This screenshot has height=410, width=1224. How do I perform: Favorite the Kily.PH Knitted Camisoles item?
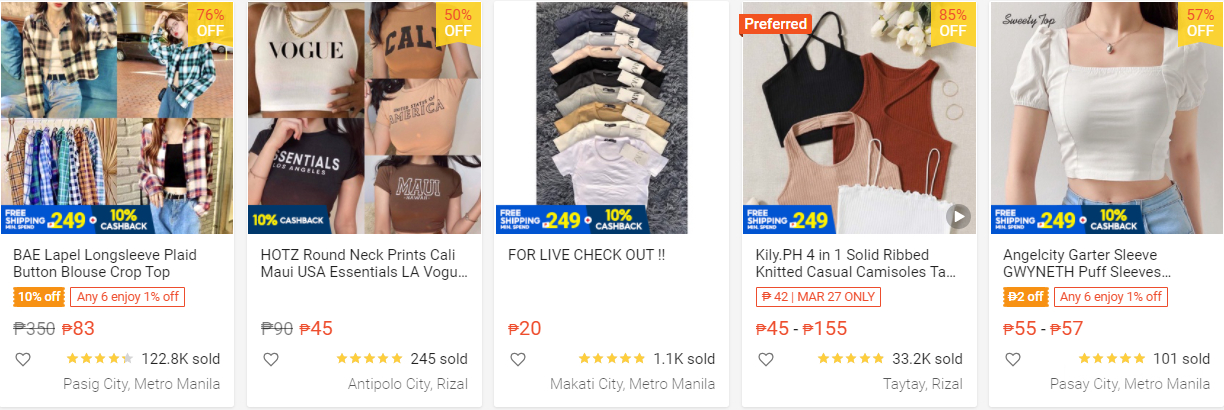[766, 359]
